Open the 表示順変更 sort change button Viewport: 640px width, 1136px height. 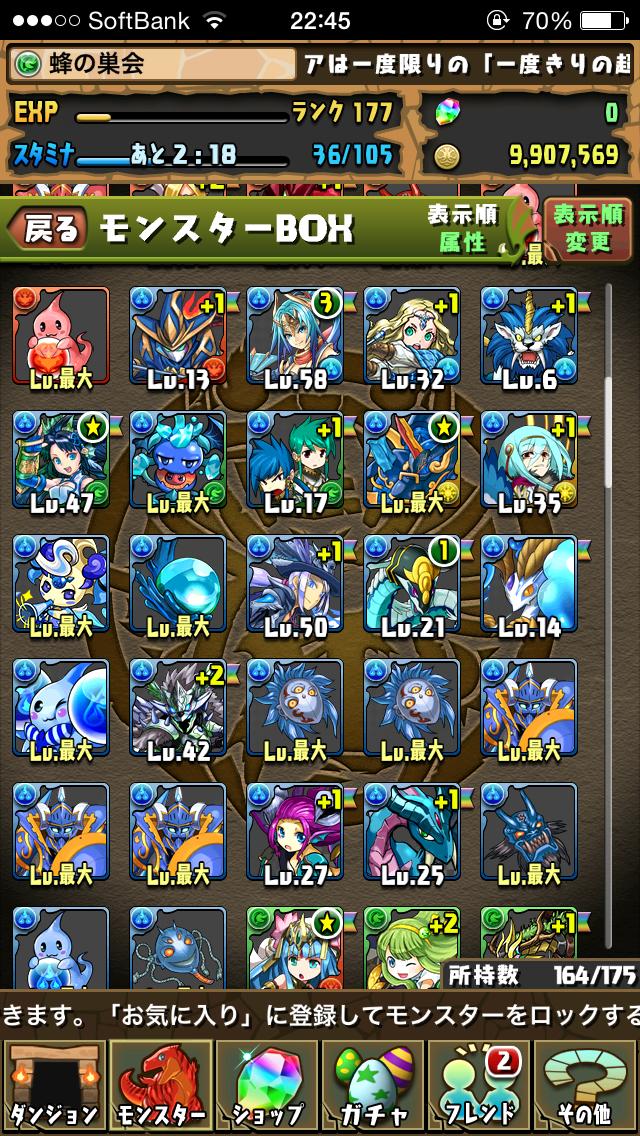point(588,228)
